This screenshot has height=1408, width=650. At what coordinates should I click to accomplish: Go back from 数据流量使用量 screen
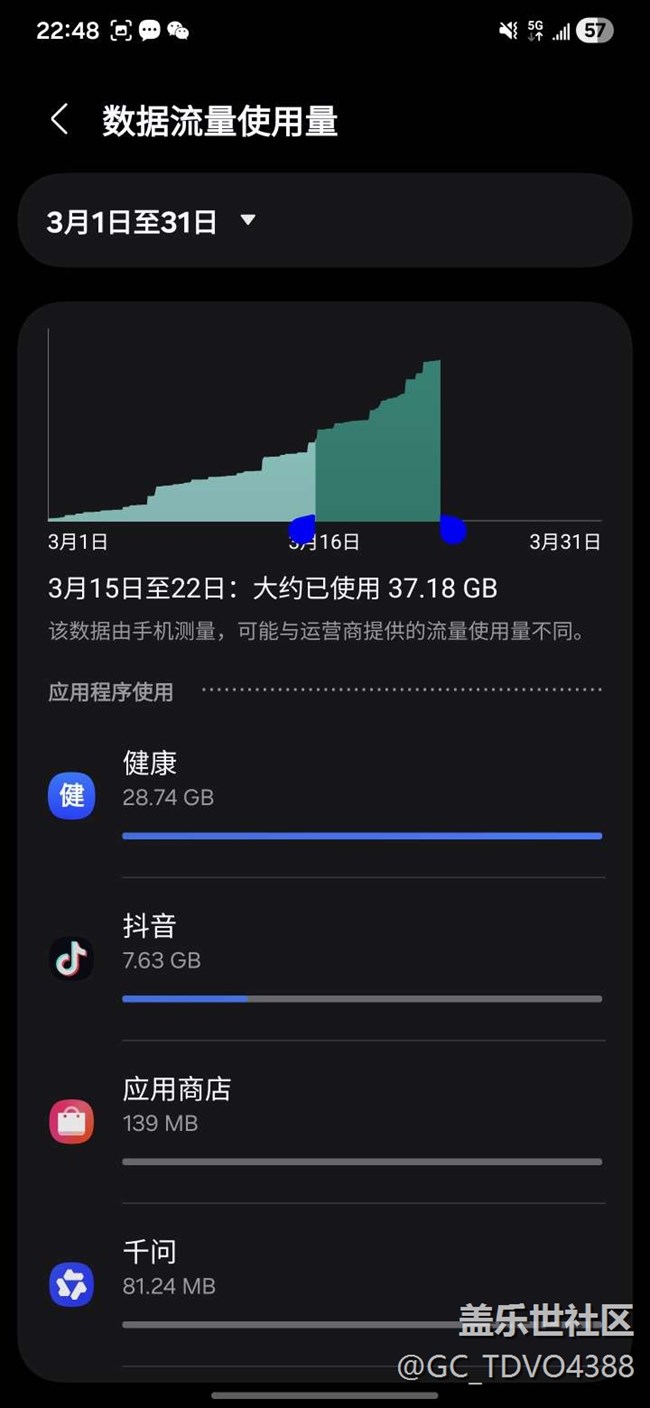click(x=59, y=121)
